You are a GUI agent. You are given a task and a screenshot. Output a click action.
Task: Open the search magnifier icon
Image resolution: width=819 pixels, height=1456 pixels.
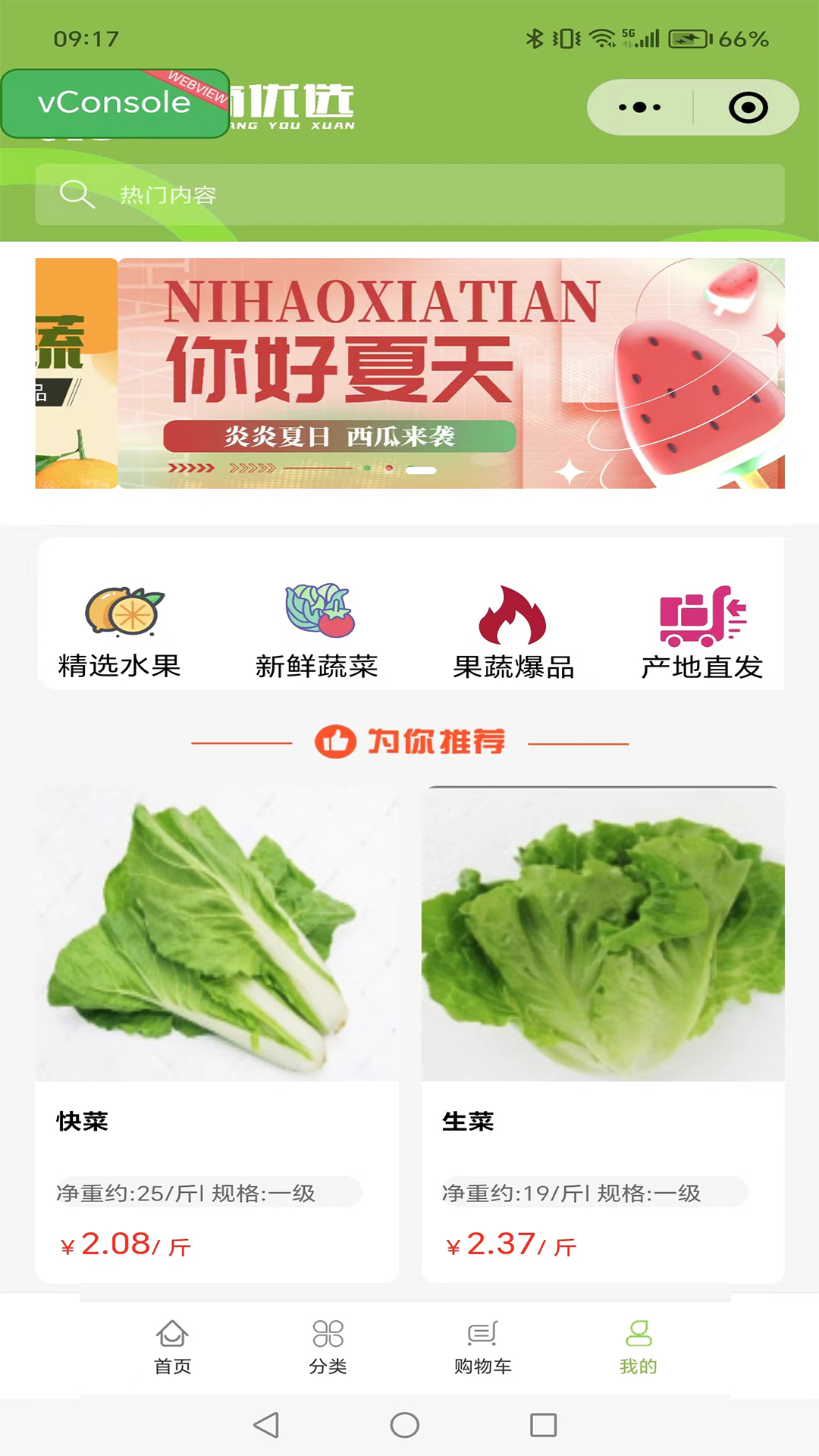click(x=75, y=195)
